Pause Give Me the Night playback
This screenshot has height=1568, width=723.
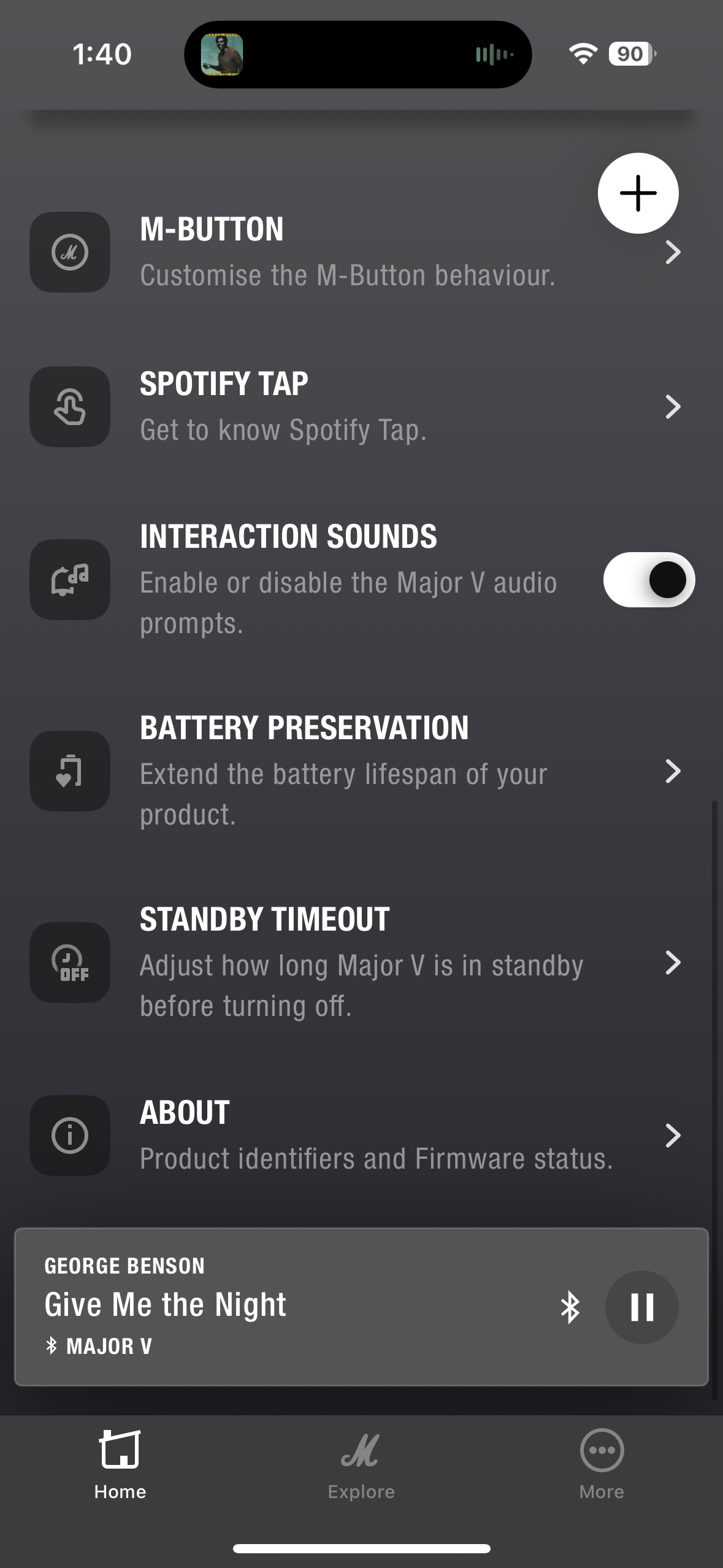(641, 1307)
